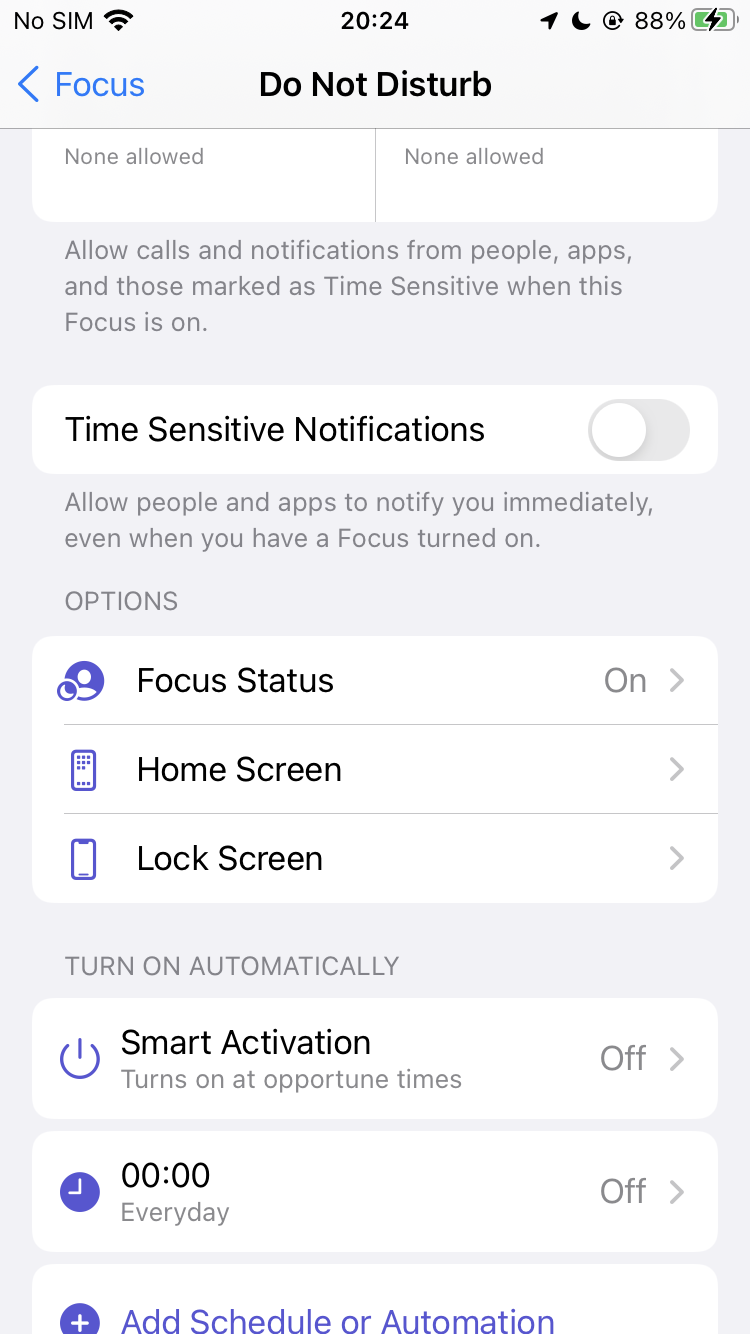Image resolution: width=750 pixels, height=1334 pixels.
Task: Open allowed apps card
Action: click(546, 175)
